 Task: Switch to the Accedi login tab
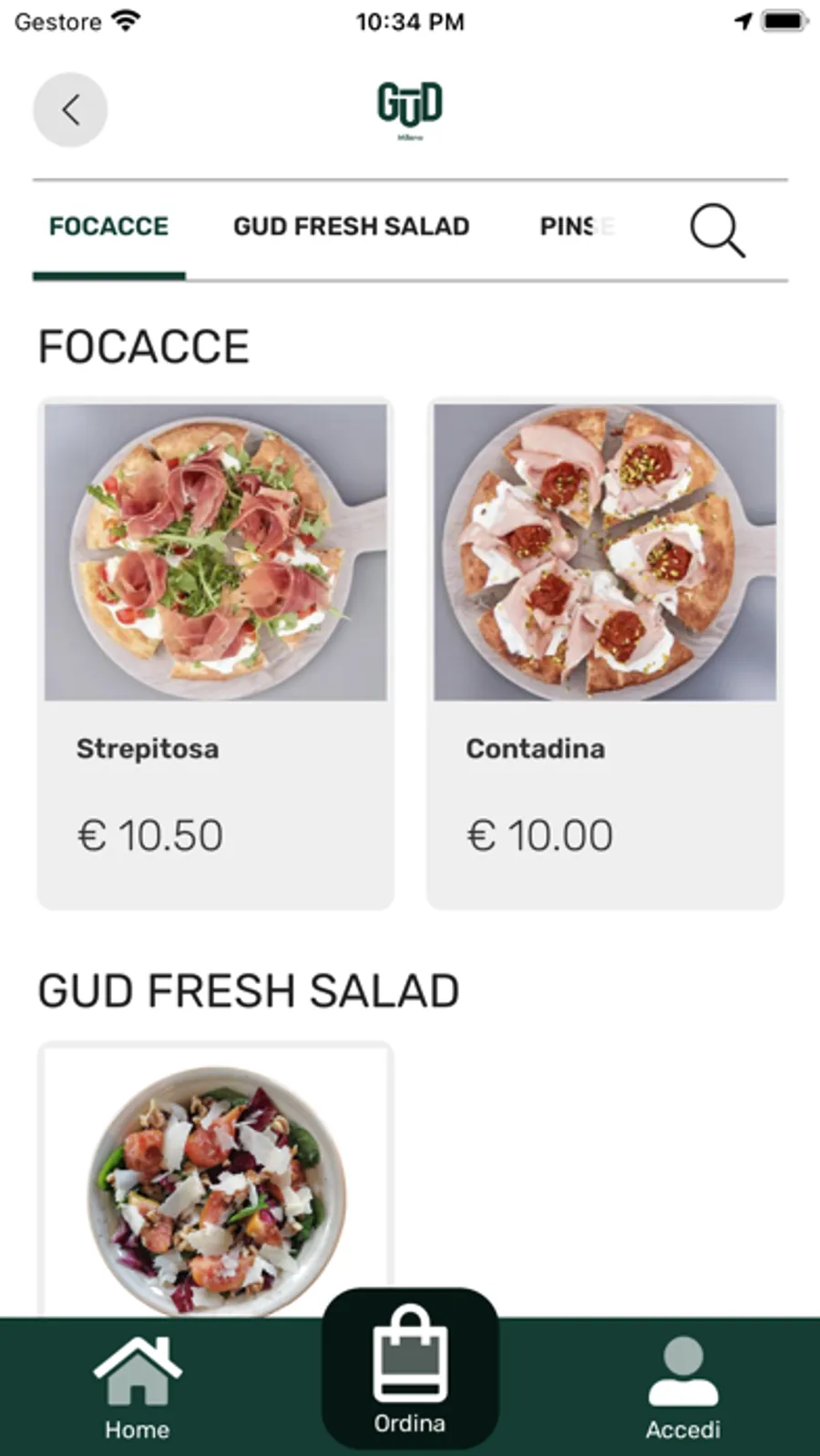[x=682, y=1389]
